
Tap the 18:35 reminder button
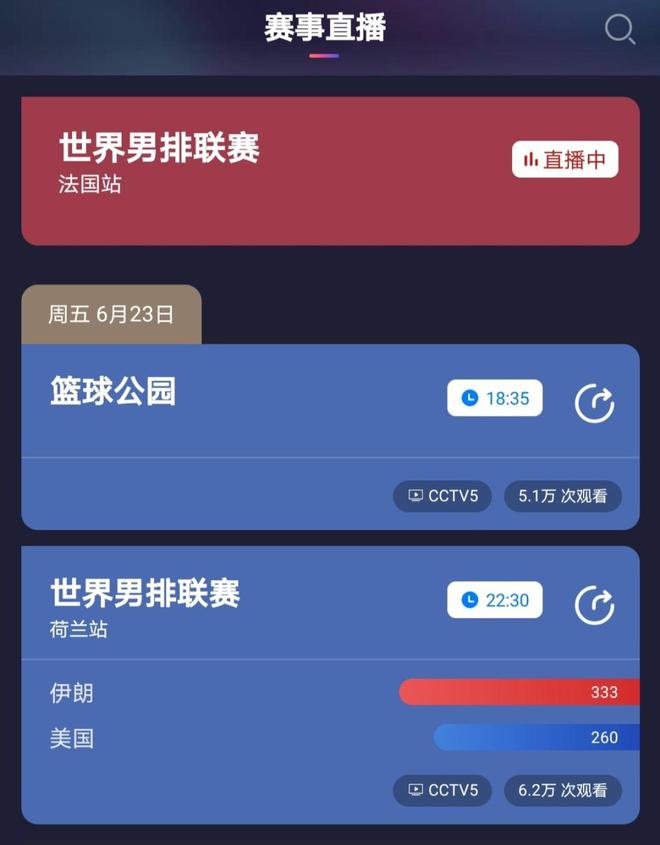pyautogui.click(x=495, y=398)
